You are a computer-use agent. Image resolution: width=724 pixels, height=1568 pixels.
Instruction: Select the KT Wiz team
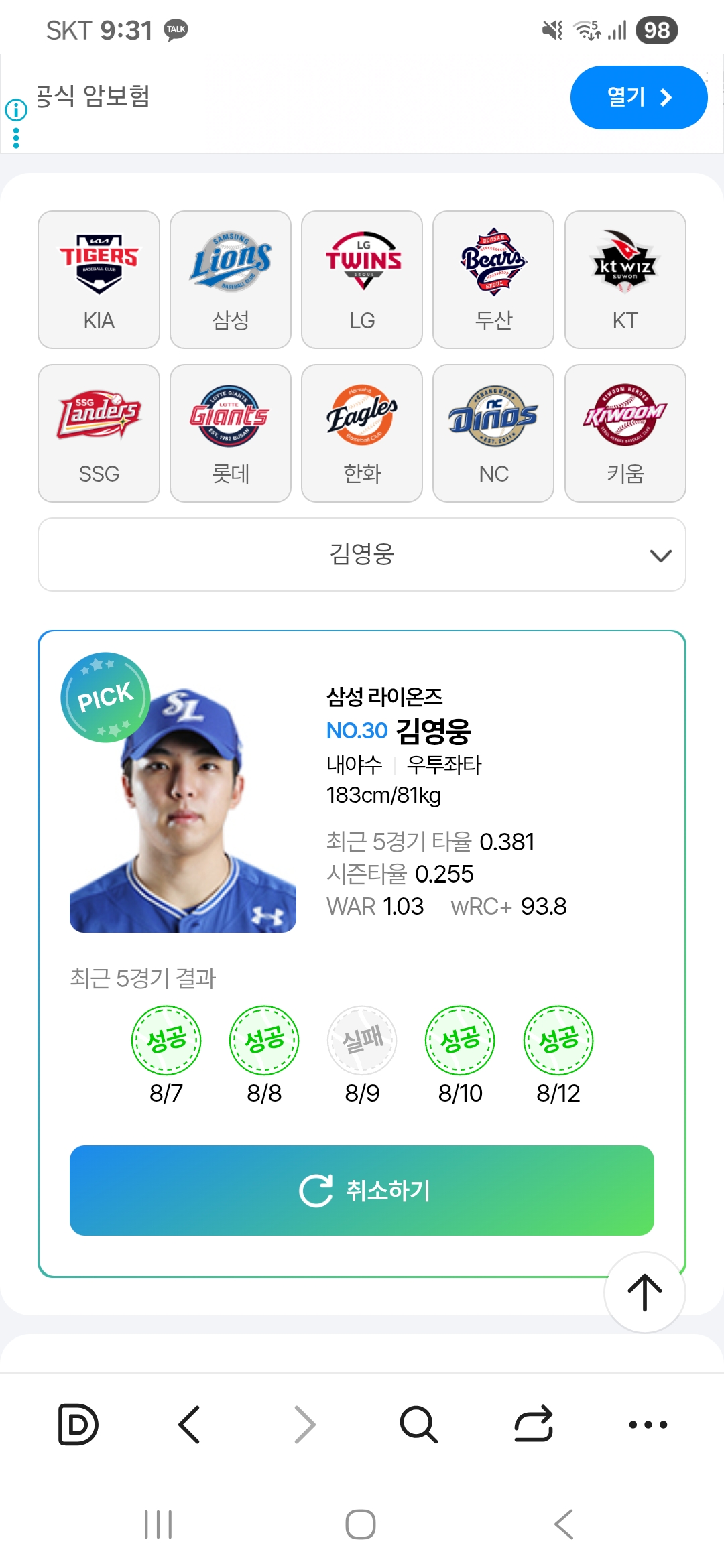(x=625, y=279)
